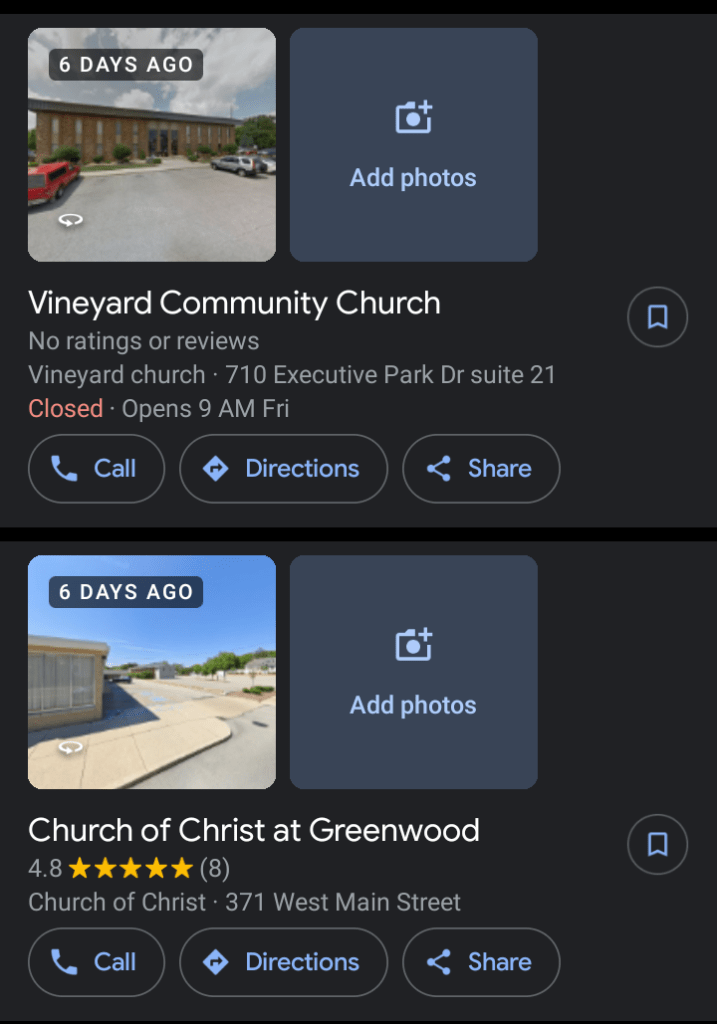Call Church of Christ at Greenwood
The width and height of the screenshot is (717, 1024).
(96, 962)
